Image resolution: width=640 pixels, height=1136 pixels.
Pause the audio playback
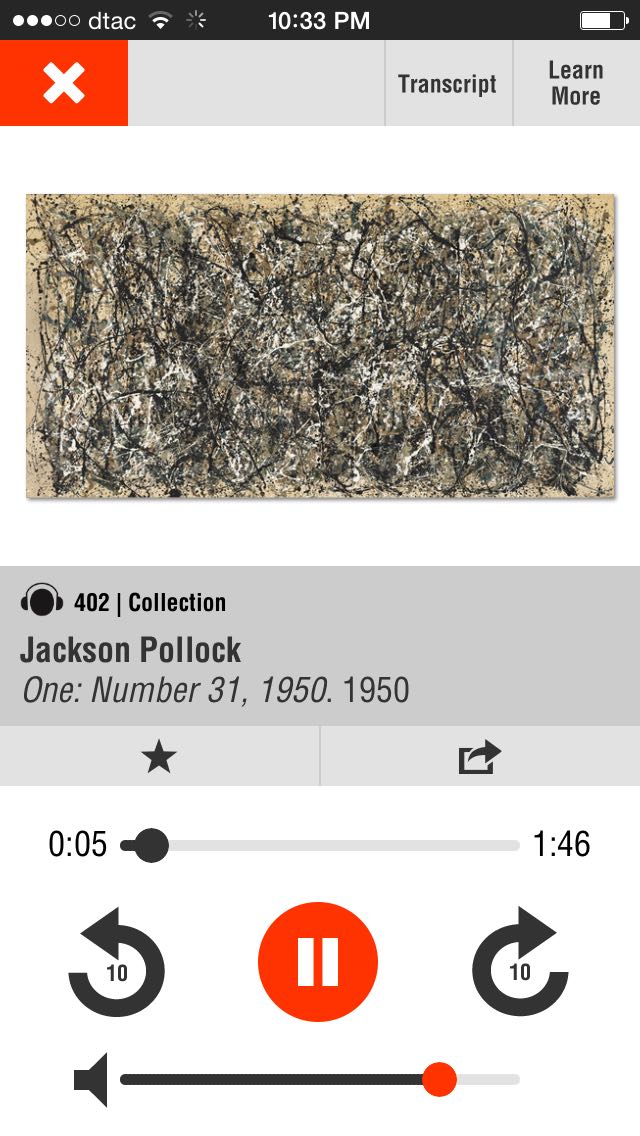(318, 961)
